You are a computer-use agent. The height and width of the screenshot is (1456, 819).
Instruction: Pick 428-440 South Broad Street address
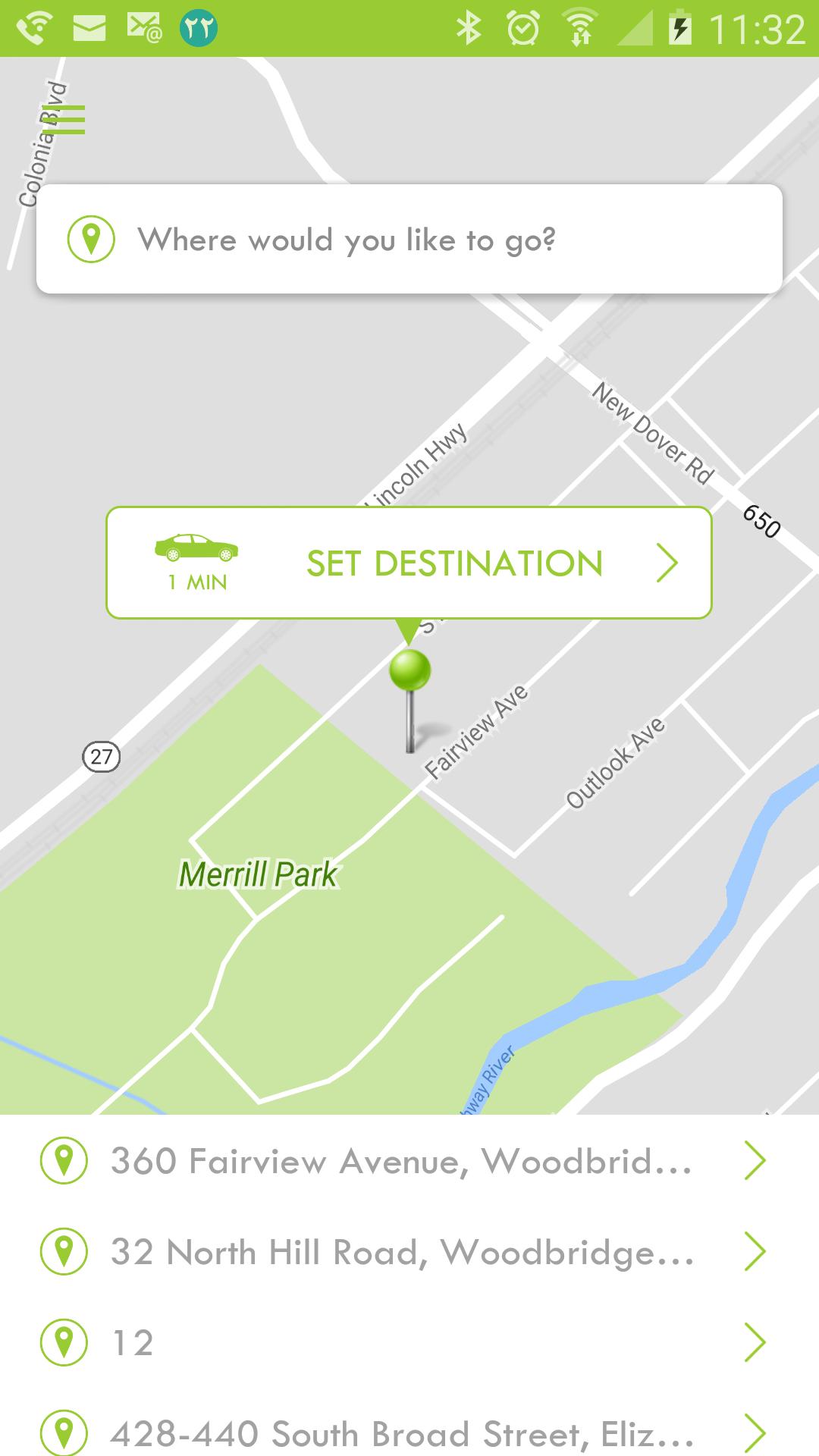tap(402, 1432)
